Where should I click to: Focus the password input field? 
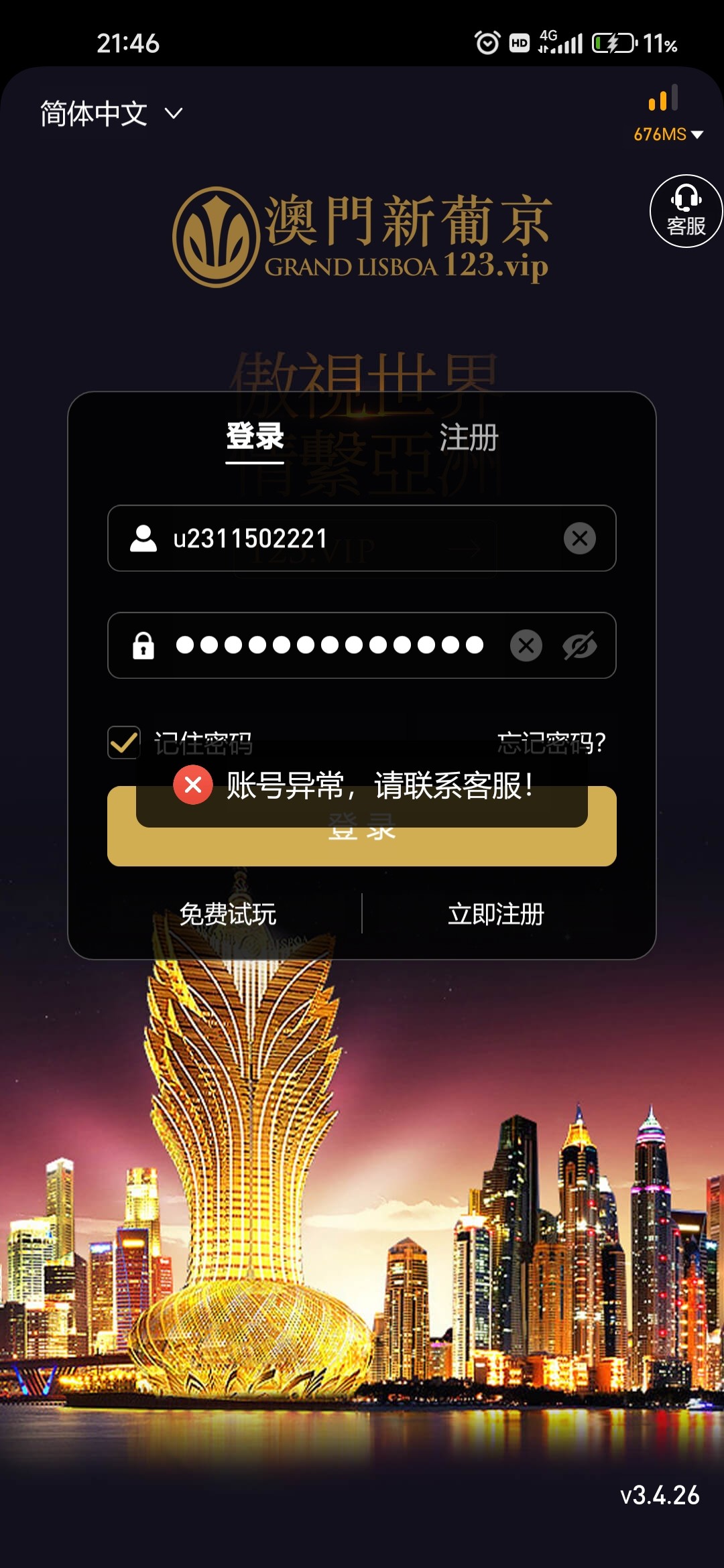coord(328,645)
